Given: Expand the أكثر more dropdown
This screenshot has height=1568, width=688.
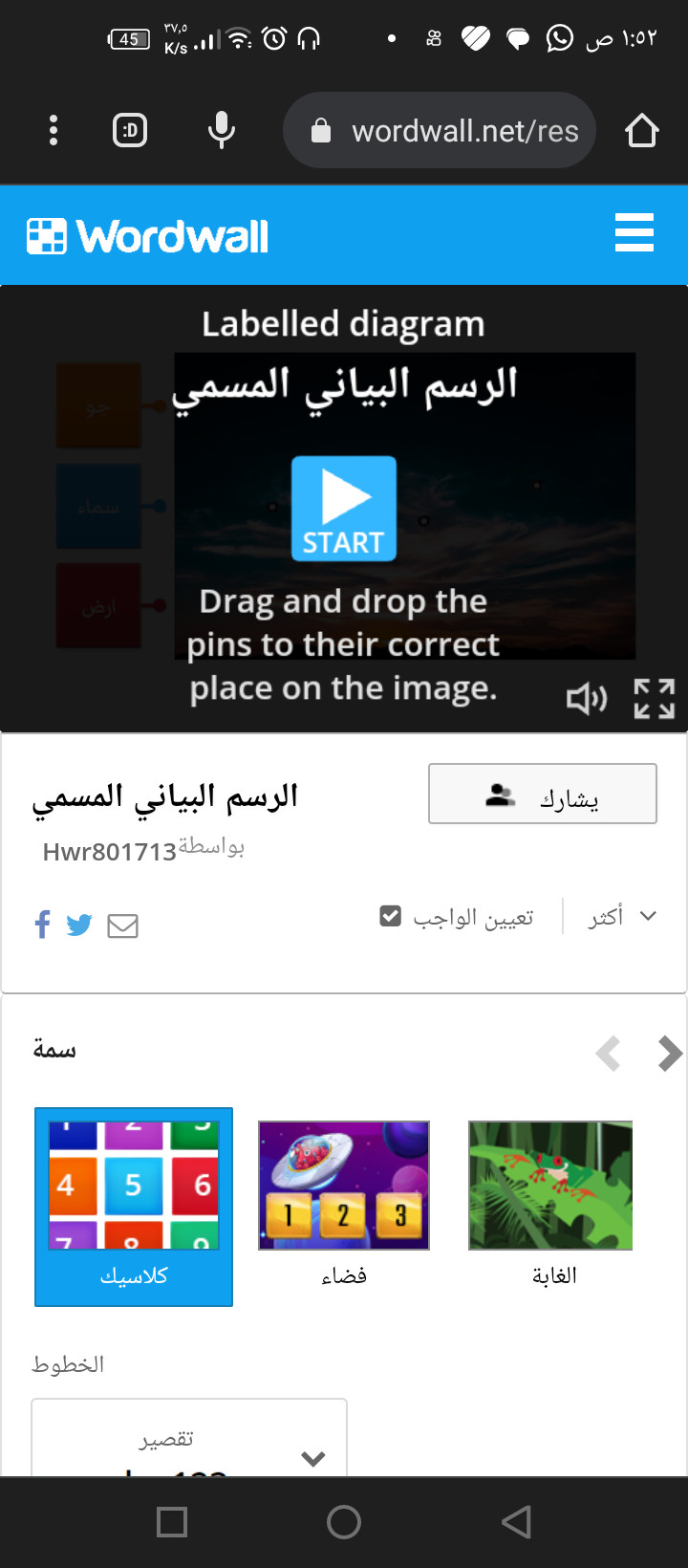Looking at the screenshot, I should click(x=622, y=916).
